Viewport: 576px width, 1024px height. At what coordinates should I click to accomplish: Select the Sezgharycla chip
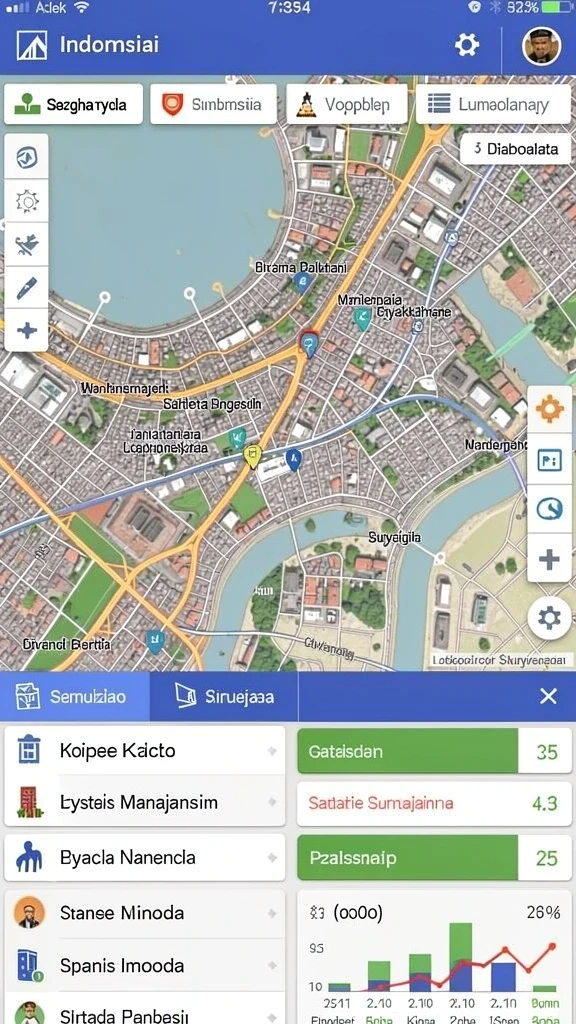click(73, 104)
